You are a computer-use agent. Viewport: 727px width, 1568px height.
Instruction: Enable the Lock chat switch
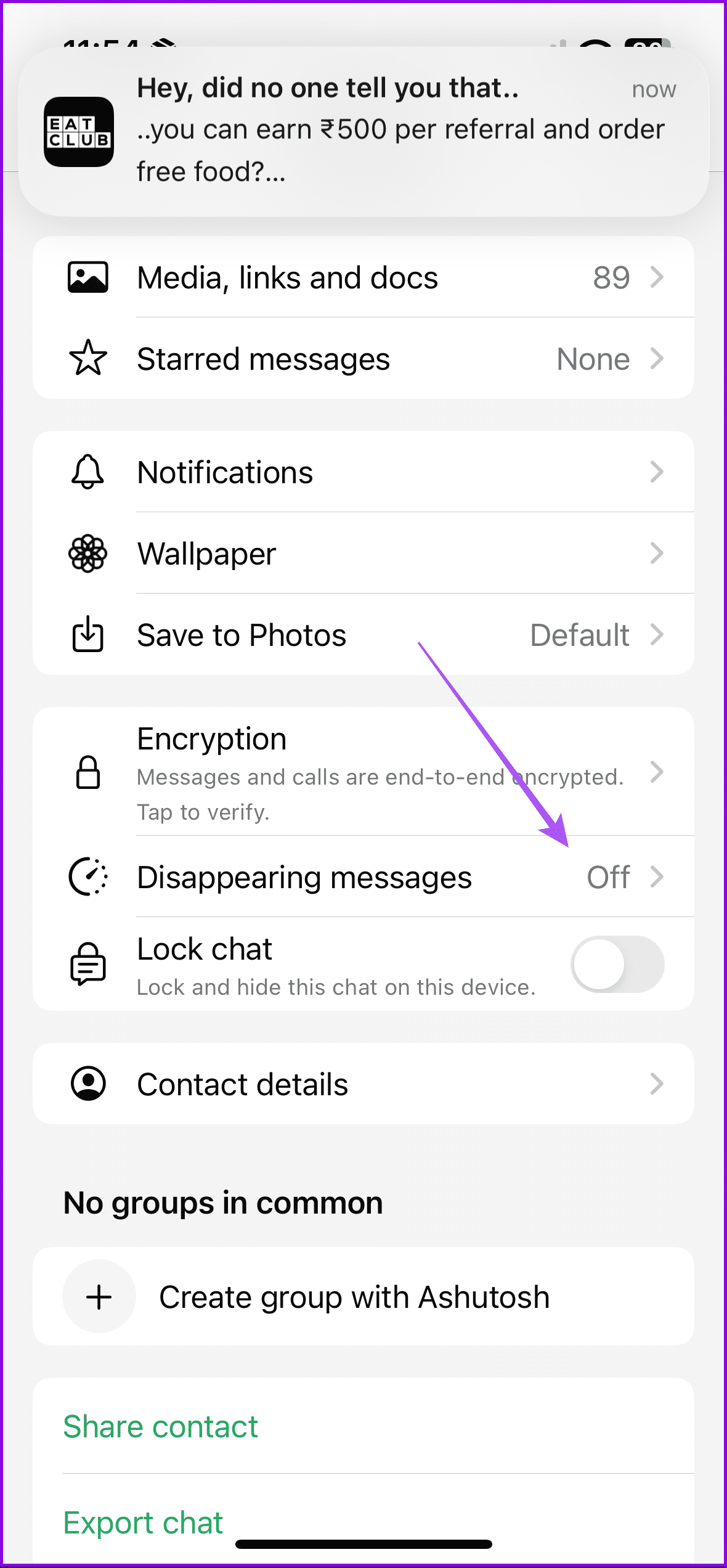[617, 965]
